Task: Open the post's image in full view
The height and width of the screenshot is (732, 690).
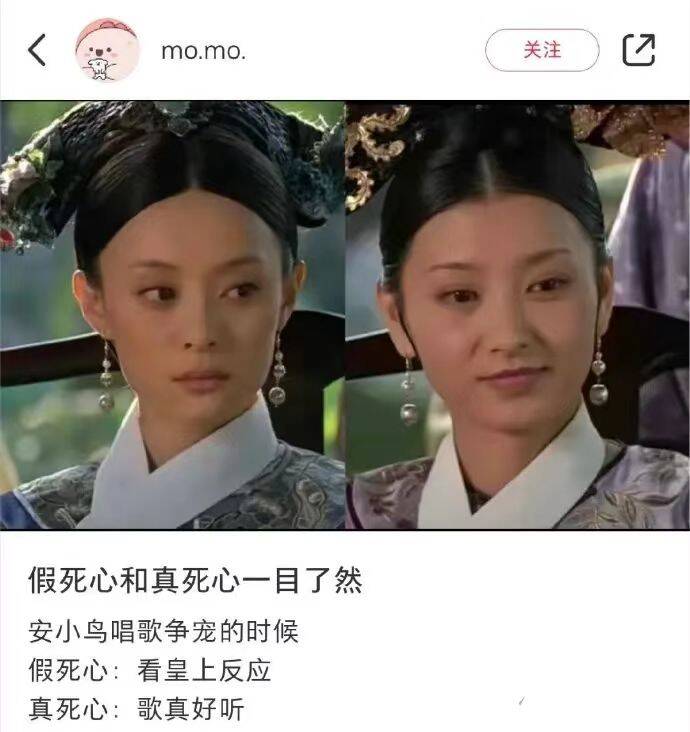Action: tap(345, 315)
